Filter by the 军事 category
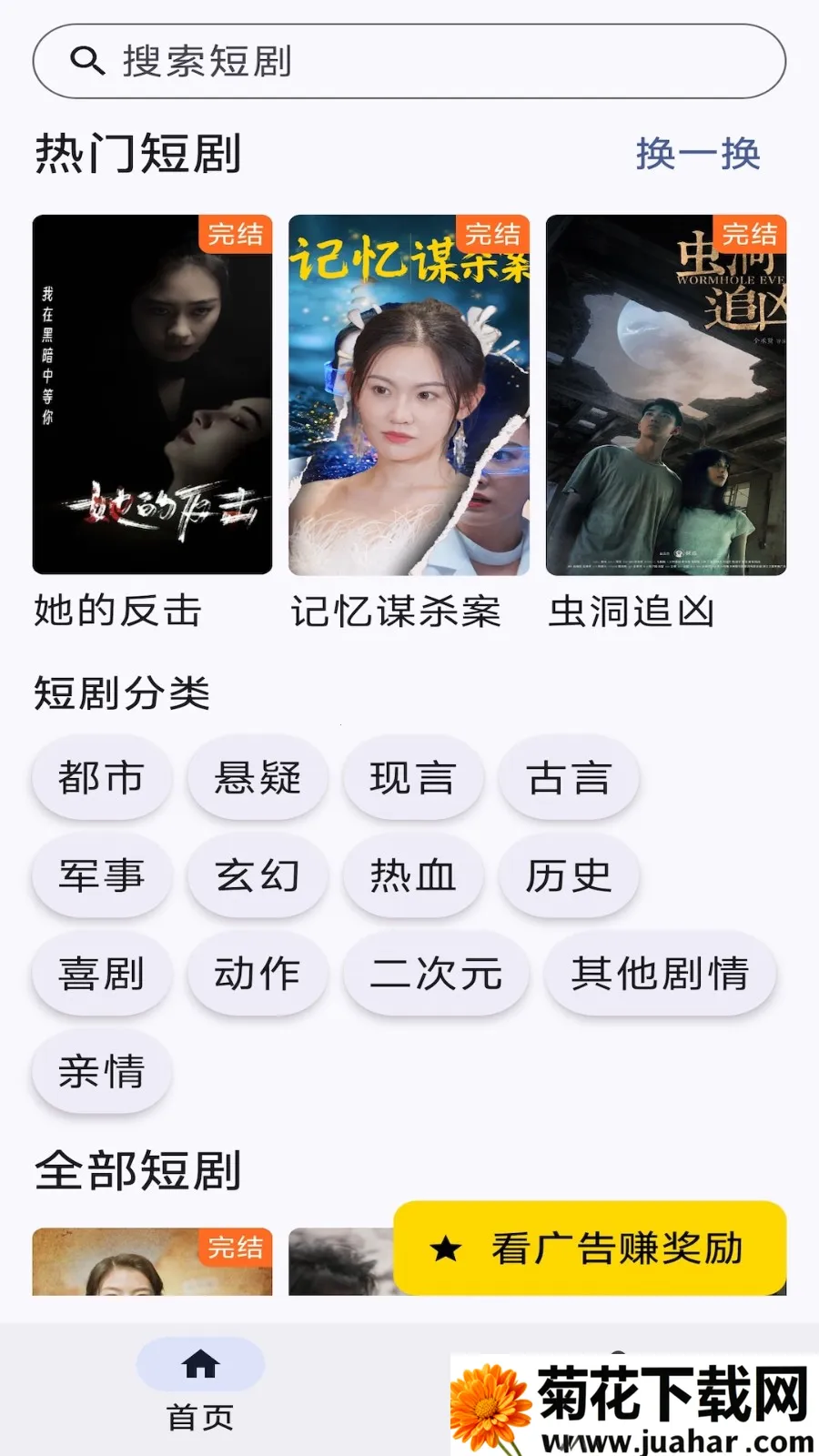Screen dimensions: 819x1456 coord(101,875)
